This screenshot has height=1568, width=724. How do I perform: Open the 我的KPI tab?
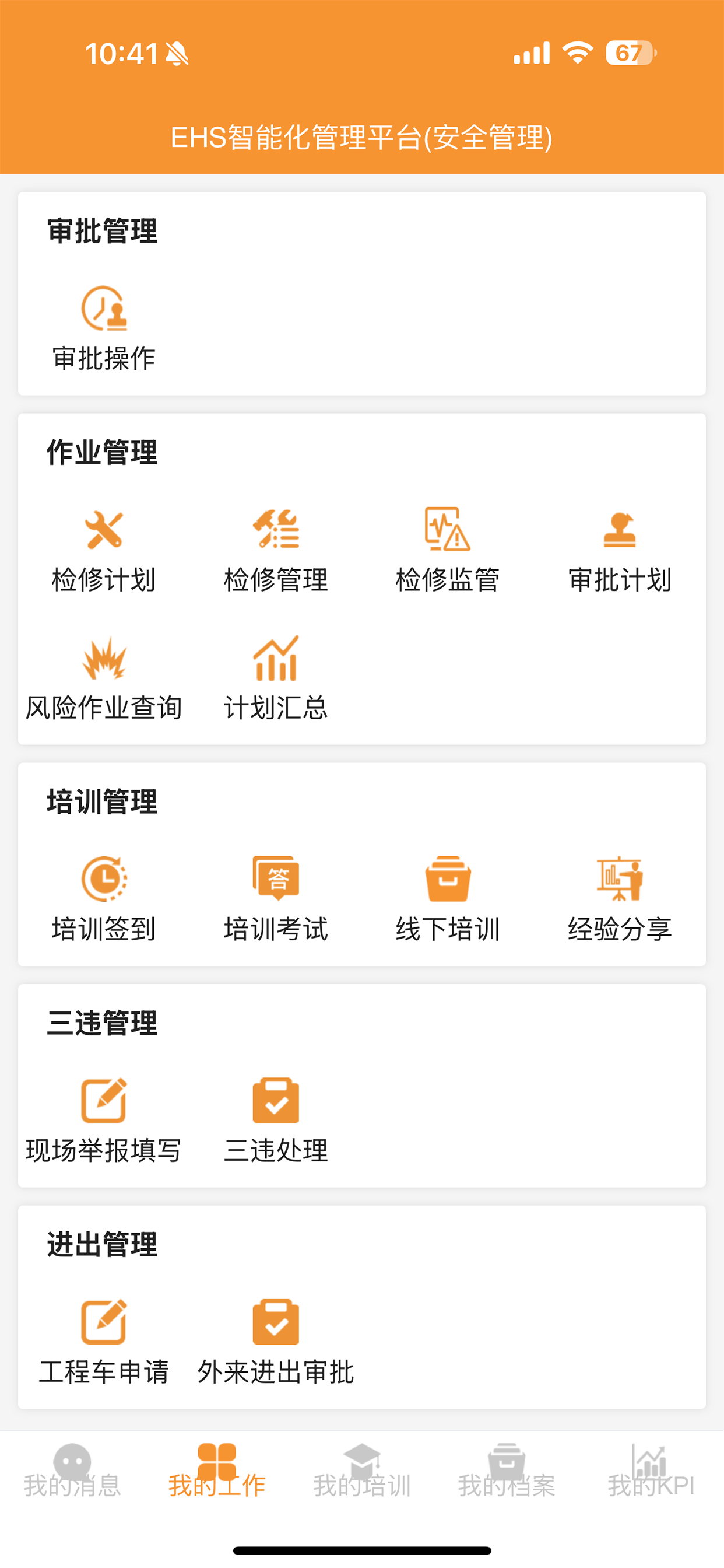[651, 1472]
